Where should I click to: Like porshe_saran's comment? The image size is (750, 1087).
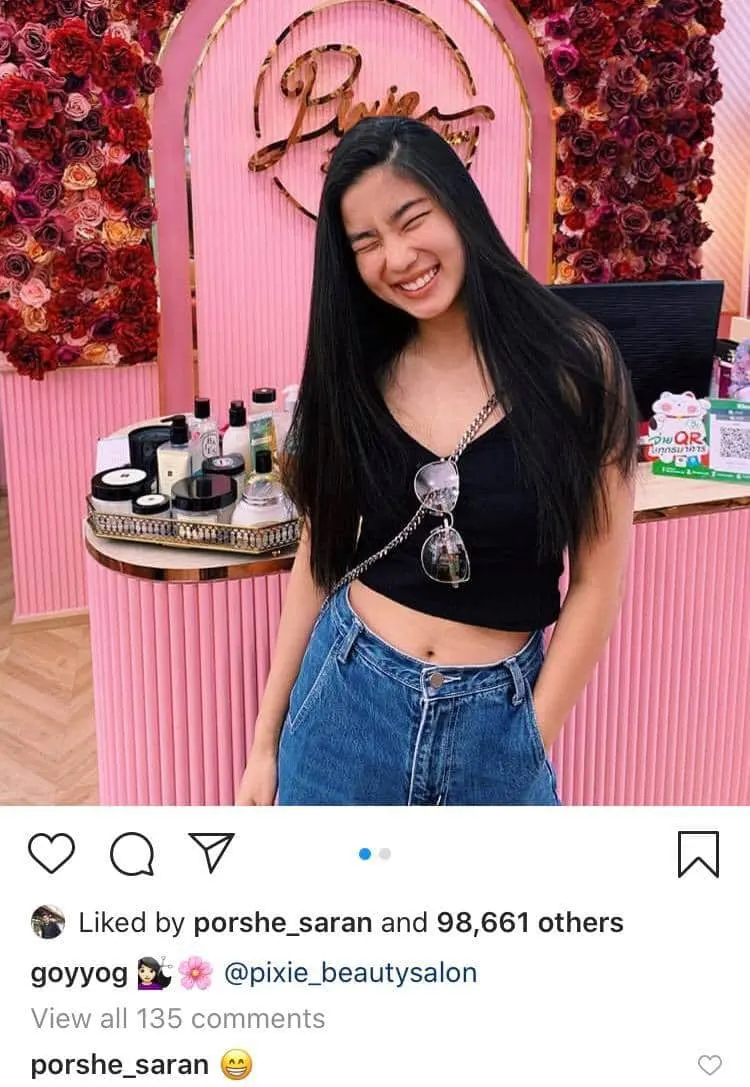pyautogui.click(x=709, y=1065)
